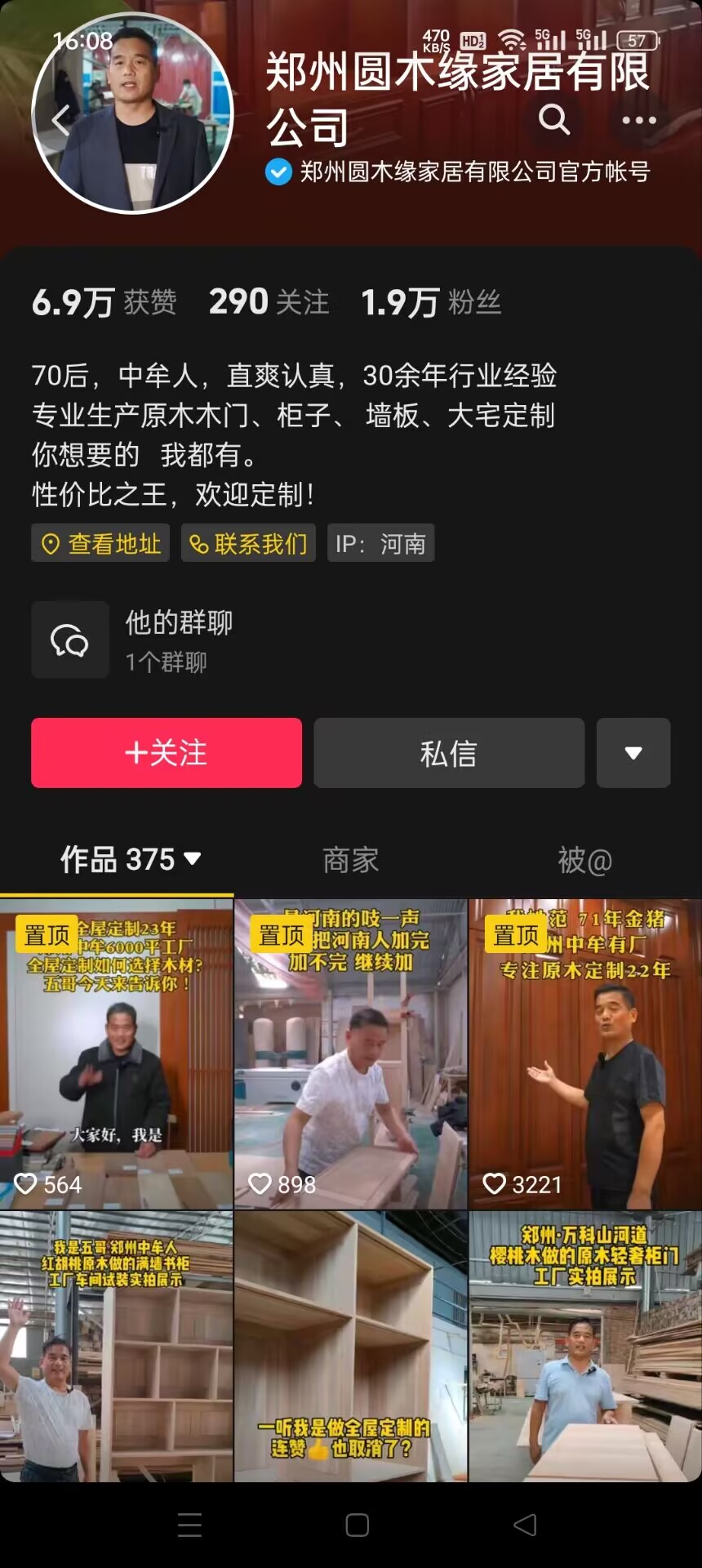The height and width of the screenshot is (1568, 702).
Task: Open pinned video with 898 likes
Action: tap(351, 1053)
